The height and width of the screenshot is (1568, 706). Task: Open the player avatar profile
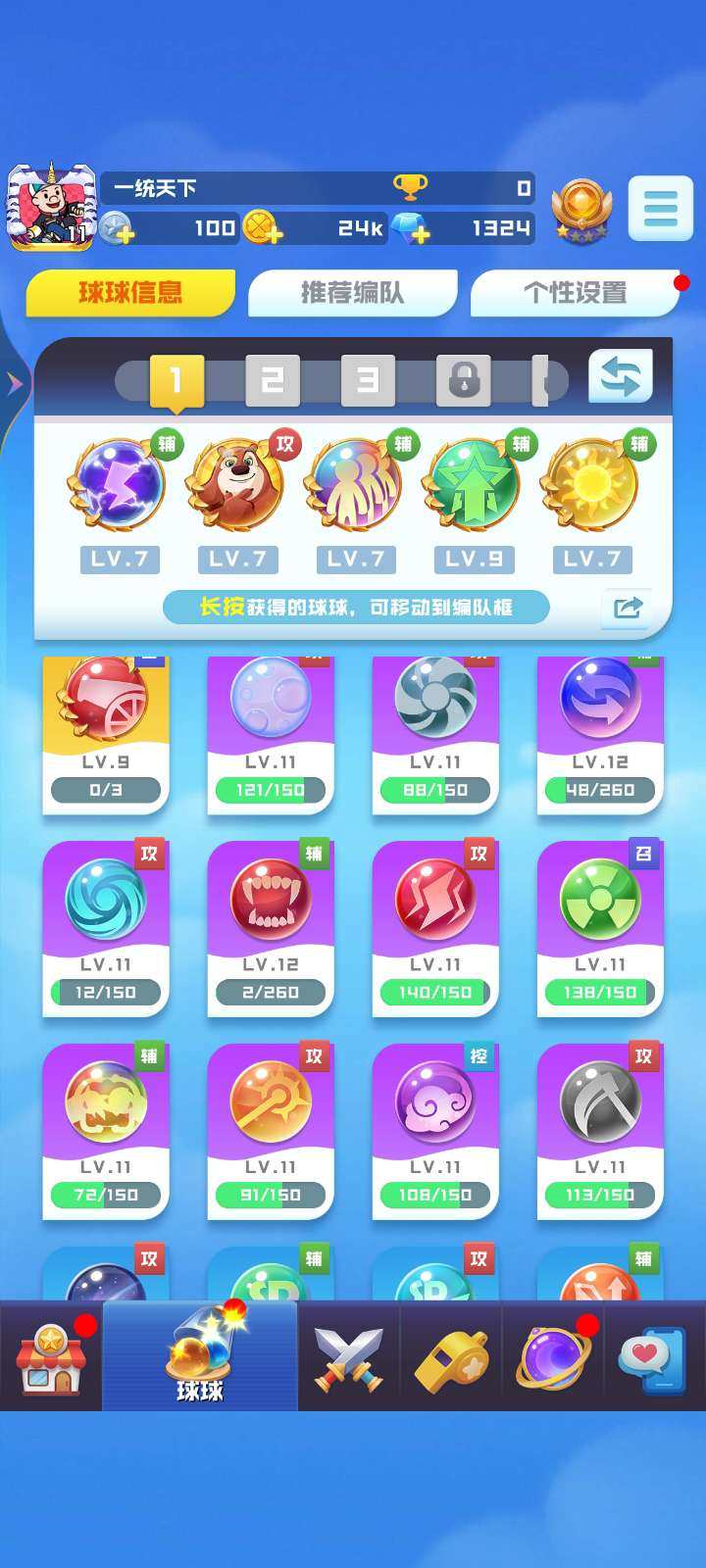[51, 207]
